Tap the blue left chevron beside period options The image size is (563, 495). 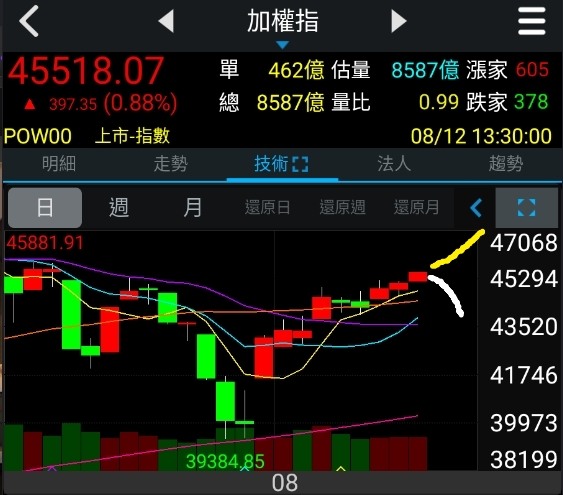[476, 208]
